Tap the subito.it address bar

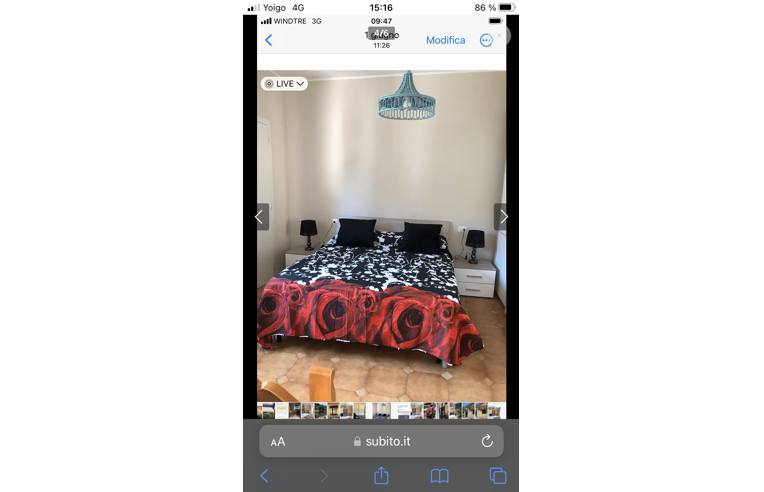point(381,441)
